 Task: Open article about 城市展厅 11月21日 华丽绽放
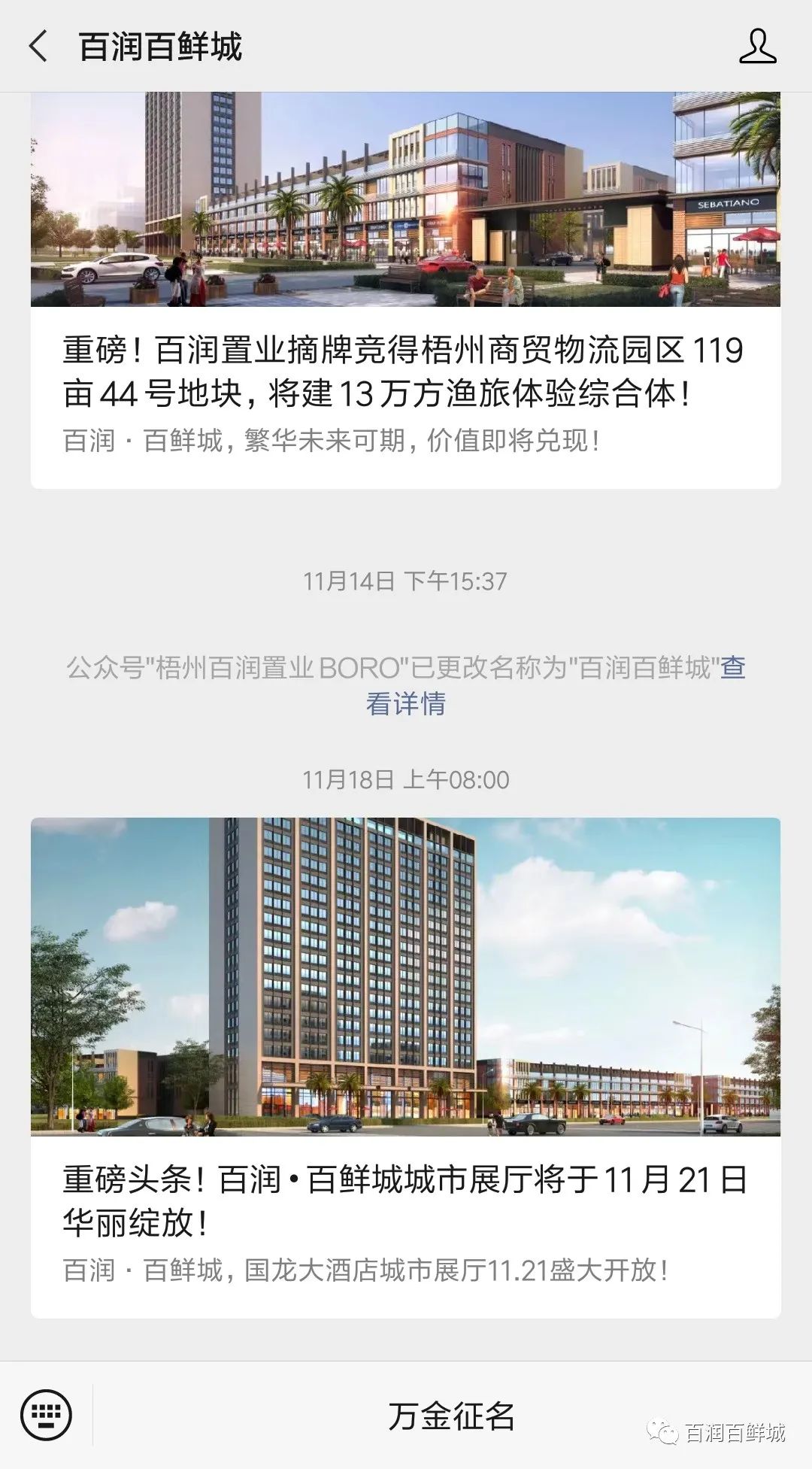pos(404,1201)
